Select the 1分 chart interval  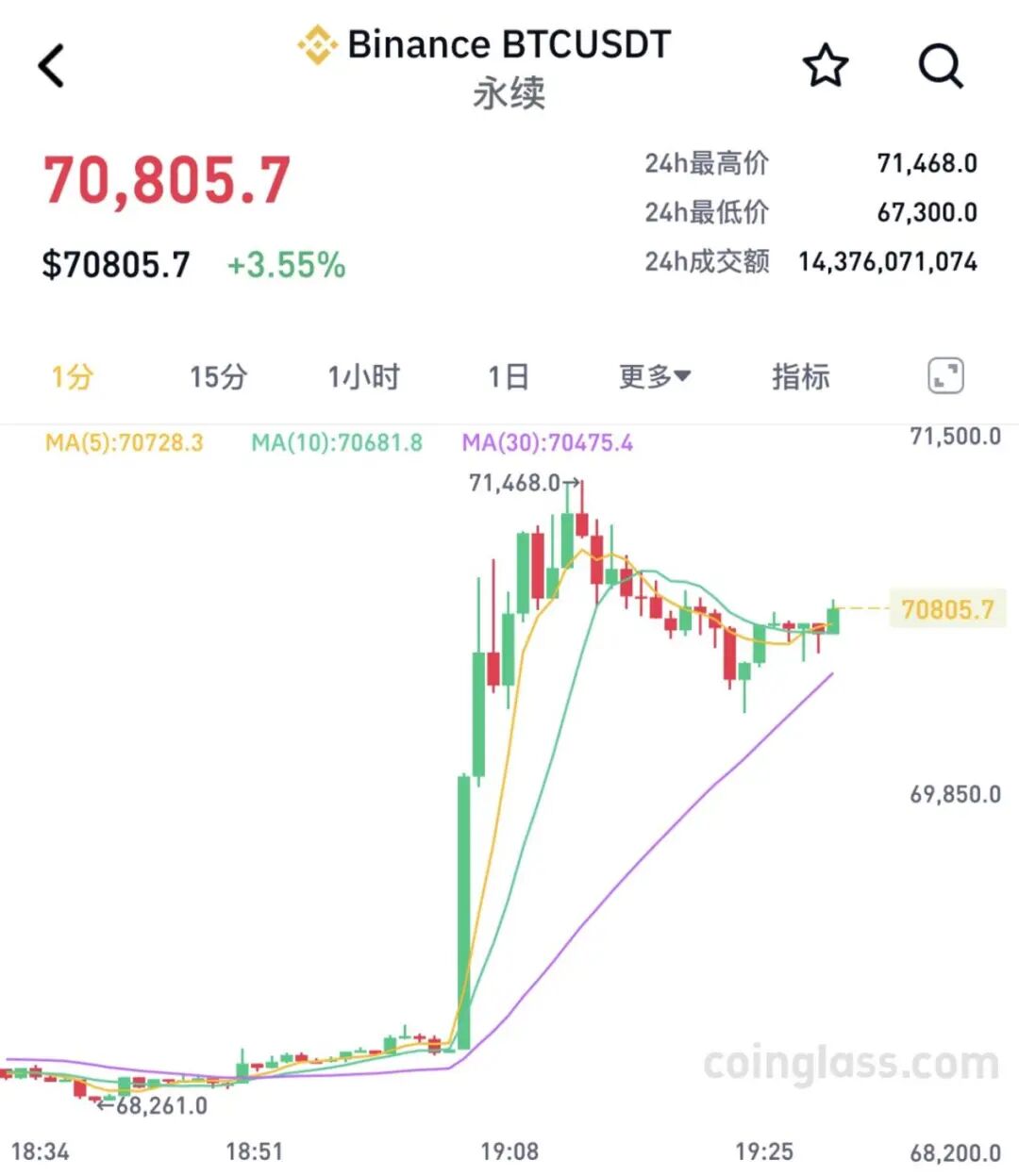(72, 377)
